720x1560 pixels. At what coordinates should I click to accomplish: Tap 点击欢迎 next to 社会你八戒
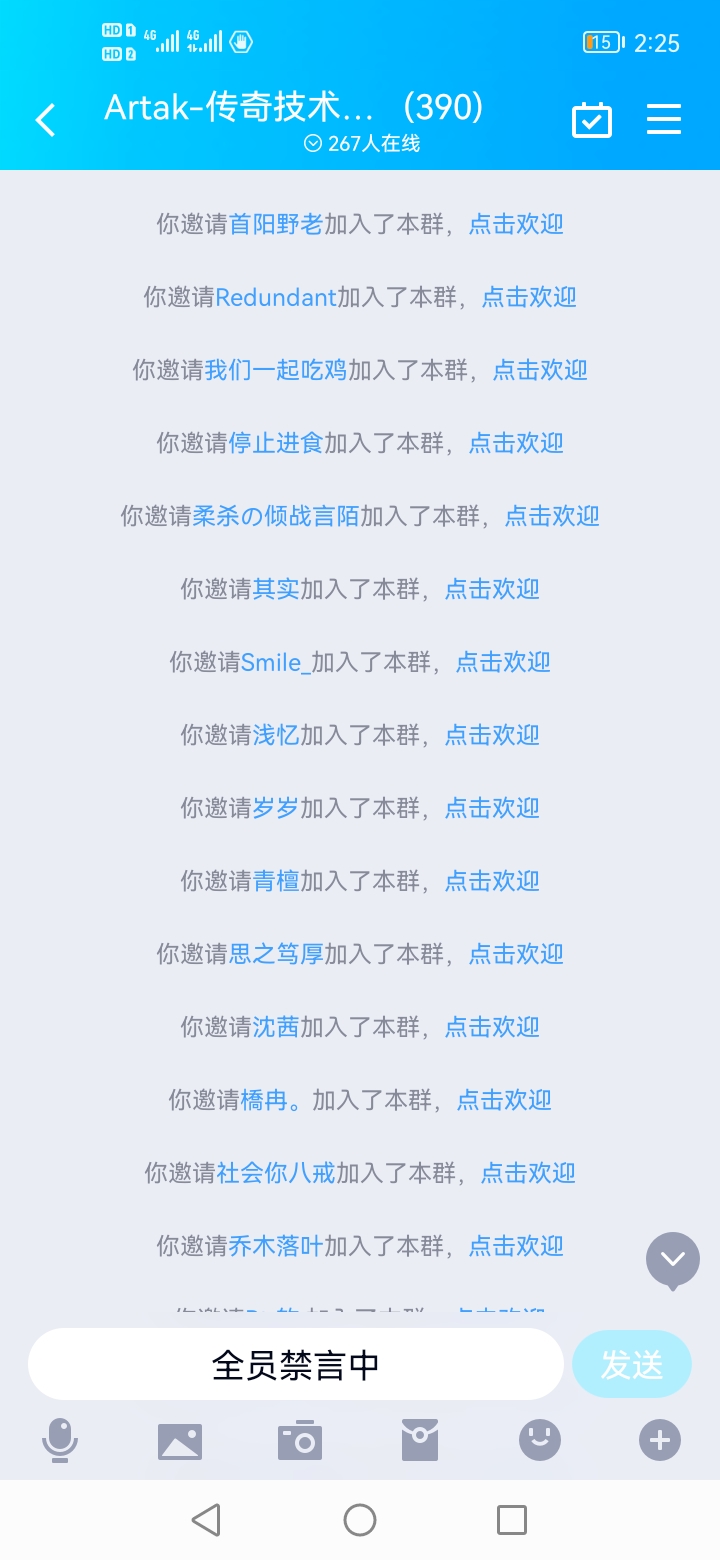tap(528, 1173)
